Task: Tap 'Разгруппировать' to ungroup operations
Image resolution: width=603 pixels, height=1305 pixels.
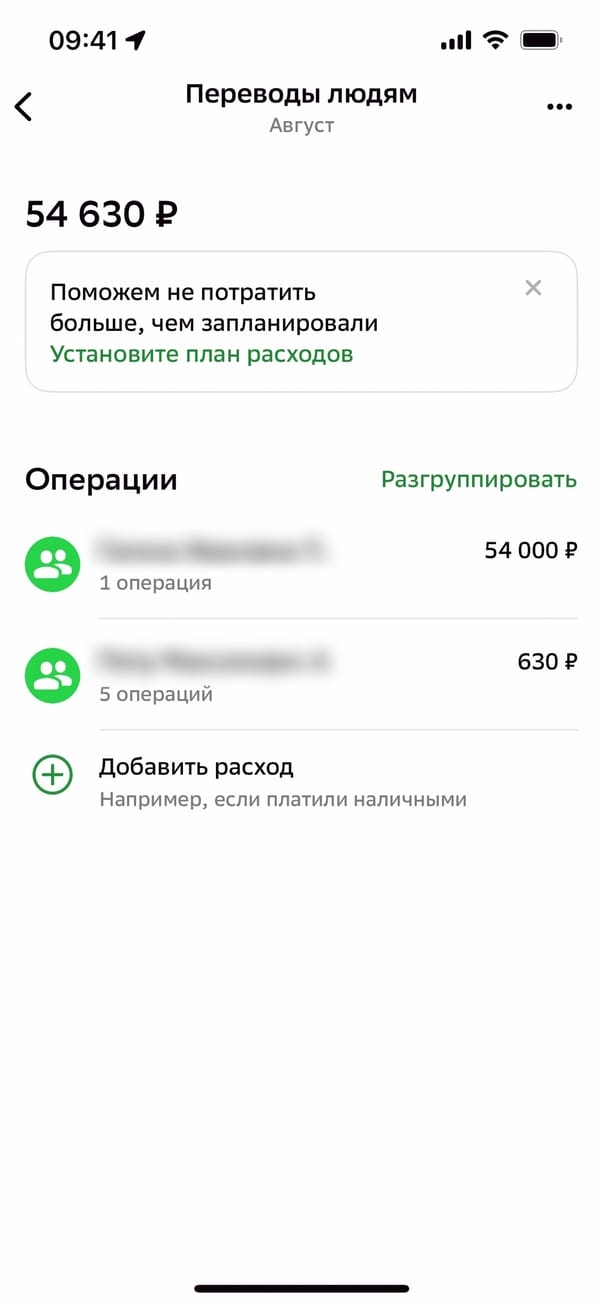Action: coord(478,479)
